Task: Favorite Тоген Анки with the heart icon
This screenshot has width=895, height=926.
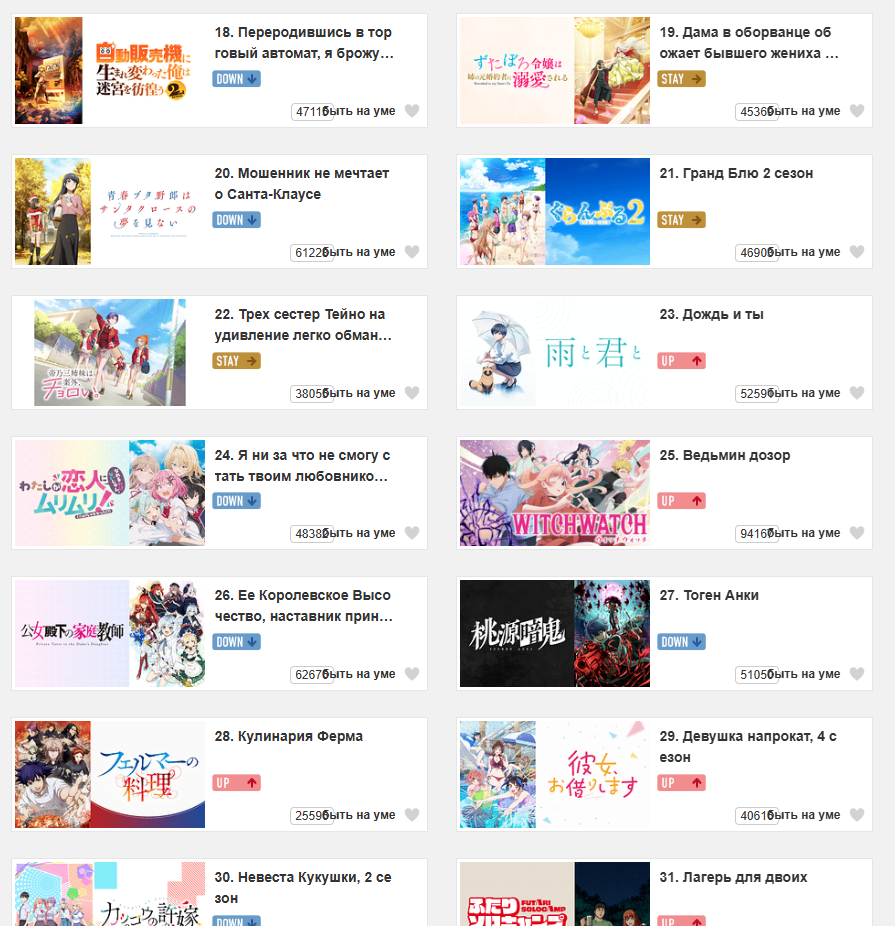Action: (x=856, y=674)
